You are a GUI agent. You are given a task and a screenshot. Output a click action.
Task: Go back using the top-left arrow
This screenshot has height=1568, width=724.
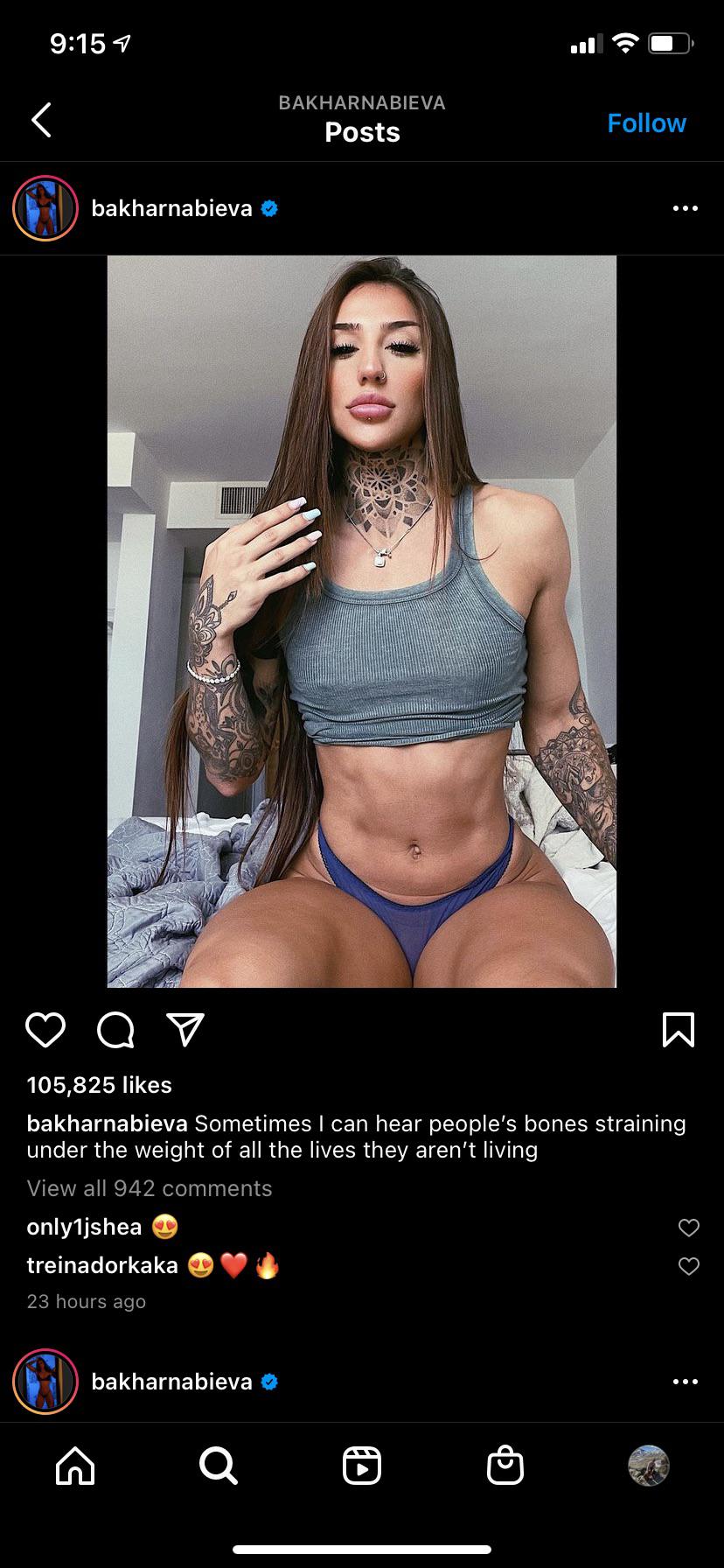click(41, 121)
